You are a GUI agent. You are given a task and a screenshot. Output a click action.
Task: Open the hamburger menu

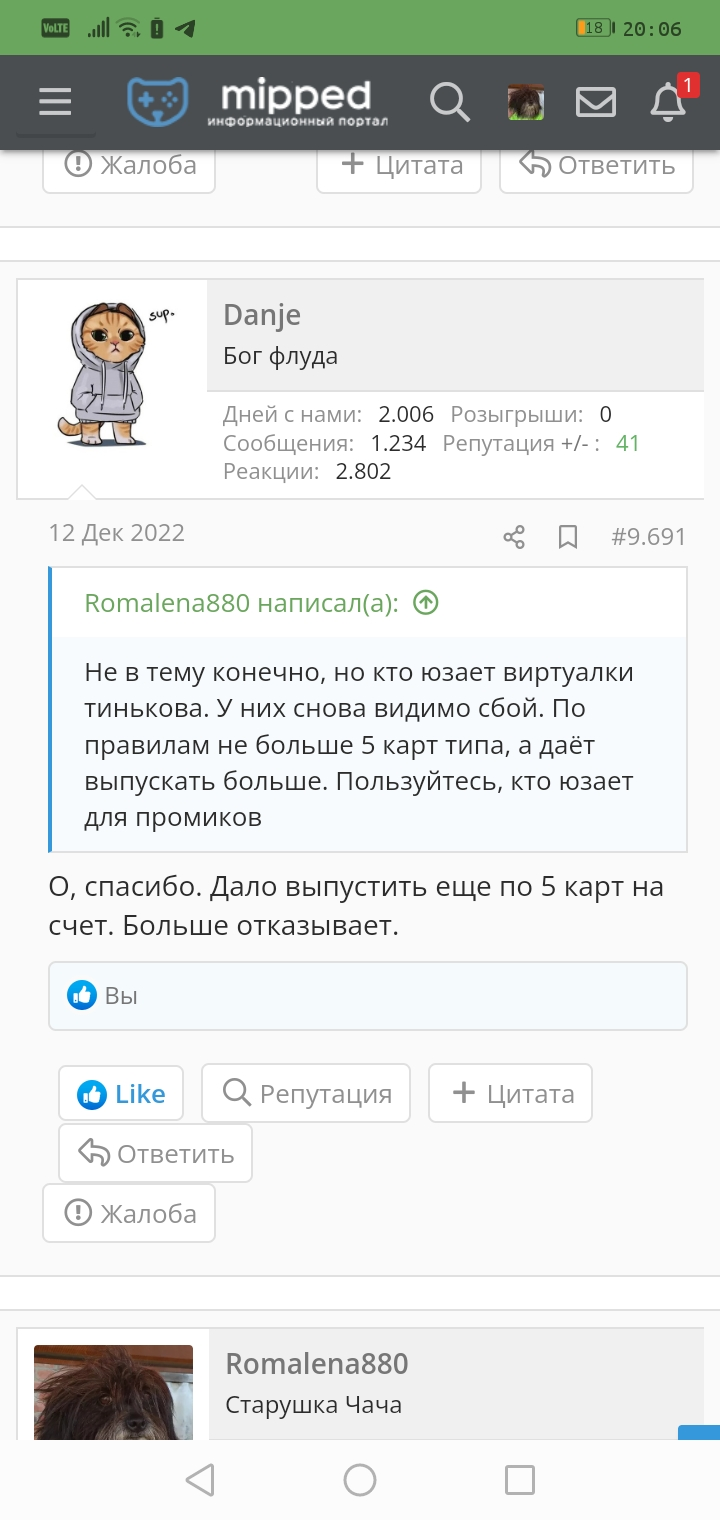55,102
